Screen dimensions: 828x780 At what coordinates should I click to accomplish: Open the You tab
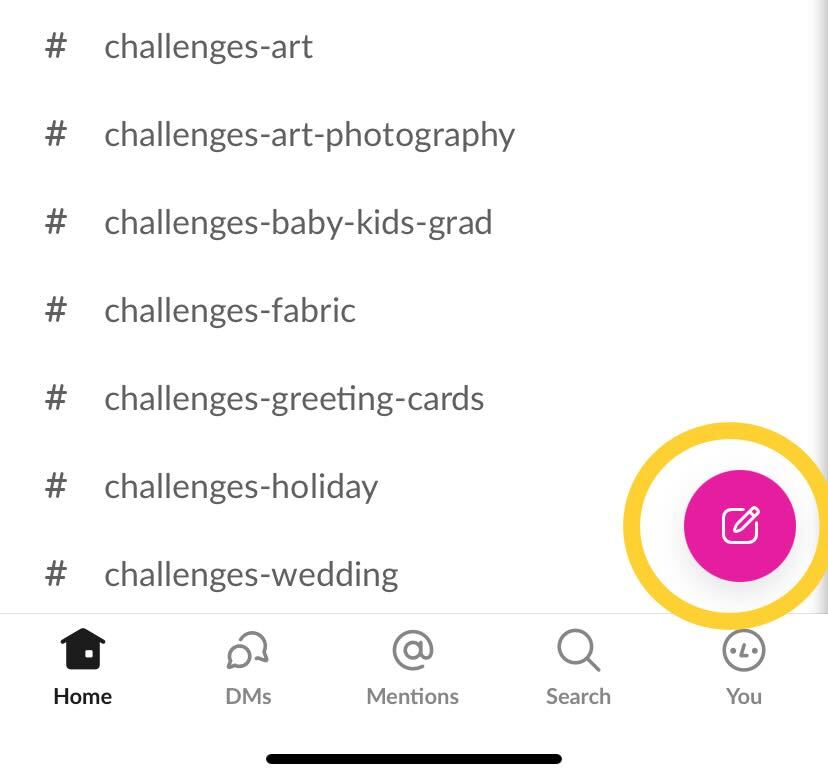[743, 668]
